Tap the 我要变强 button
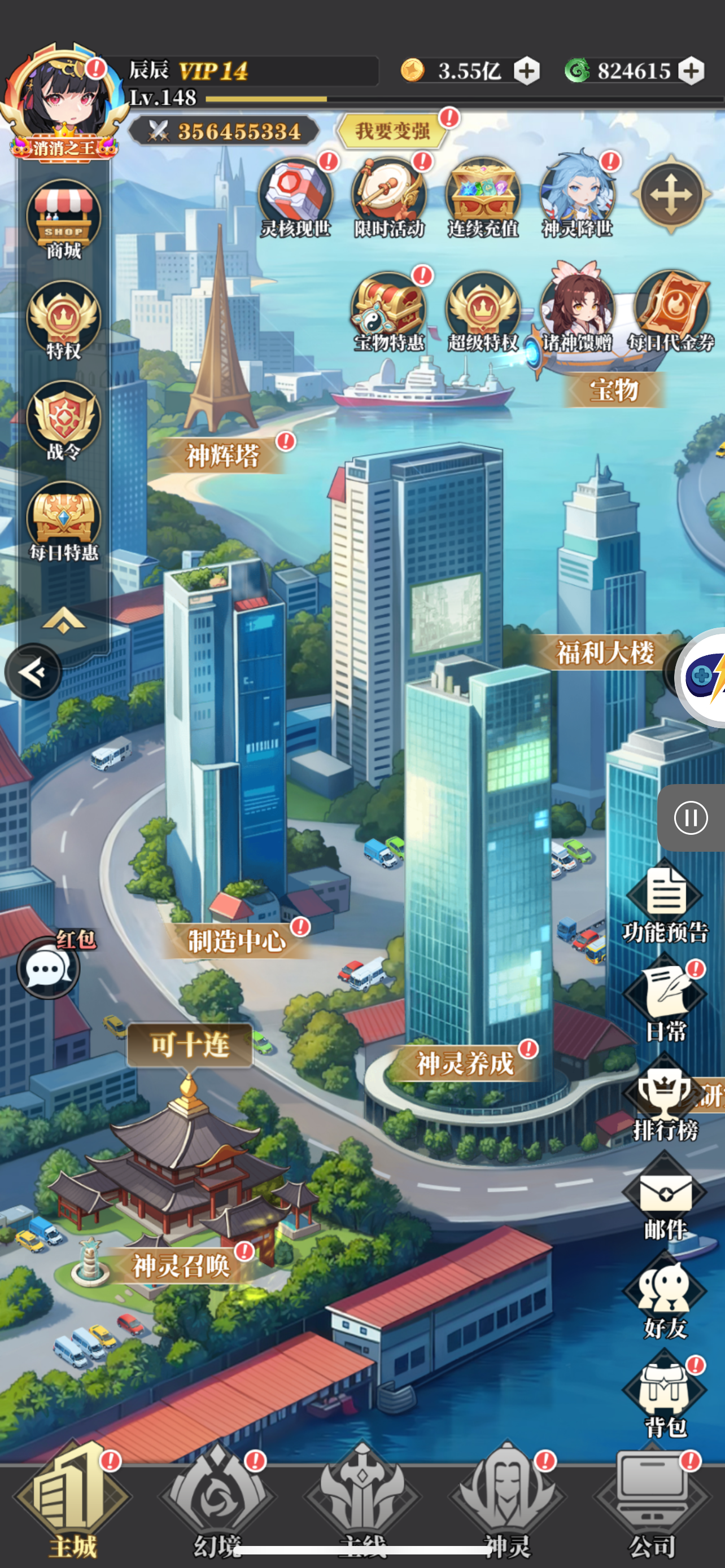Screen dimensions: 725x1568 tap(392, 131)
